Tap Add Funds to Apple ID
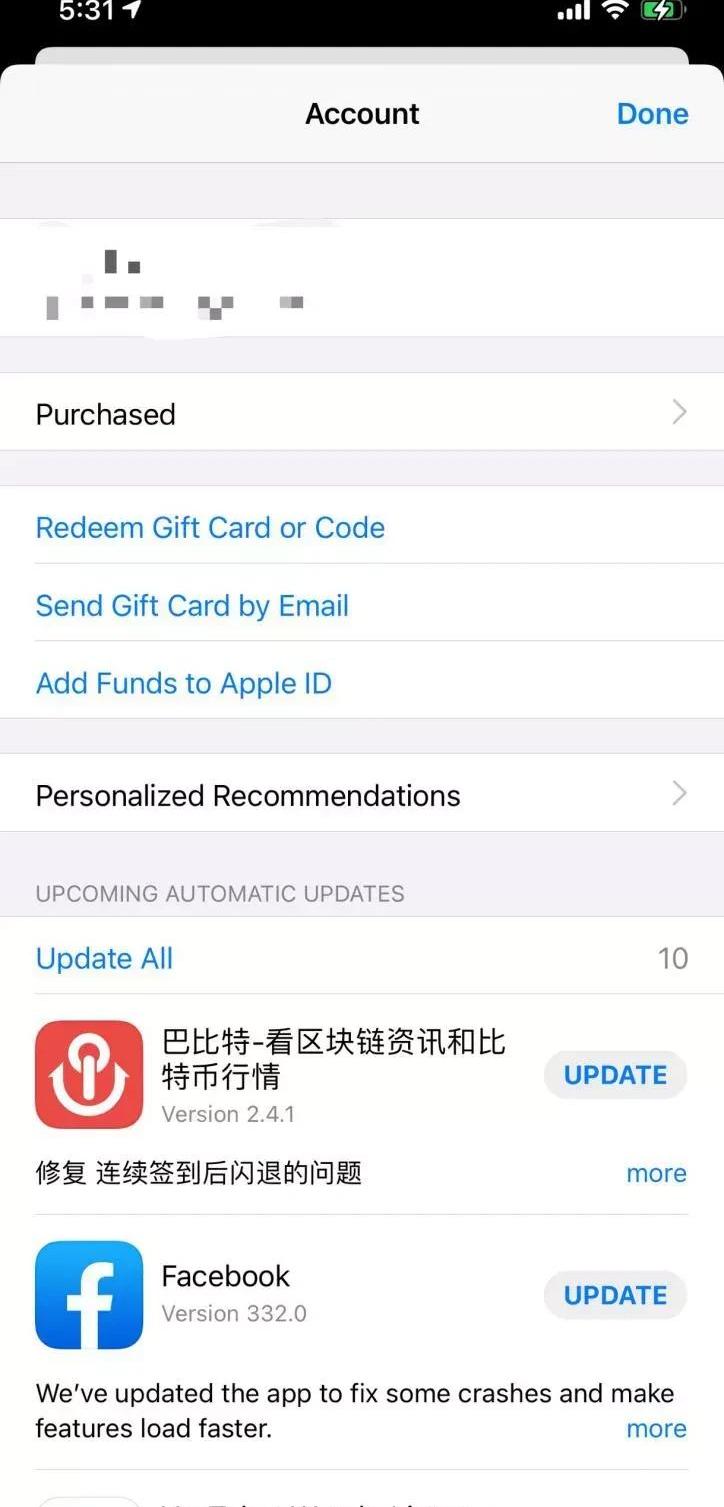 184,683
